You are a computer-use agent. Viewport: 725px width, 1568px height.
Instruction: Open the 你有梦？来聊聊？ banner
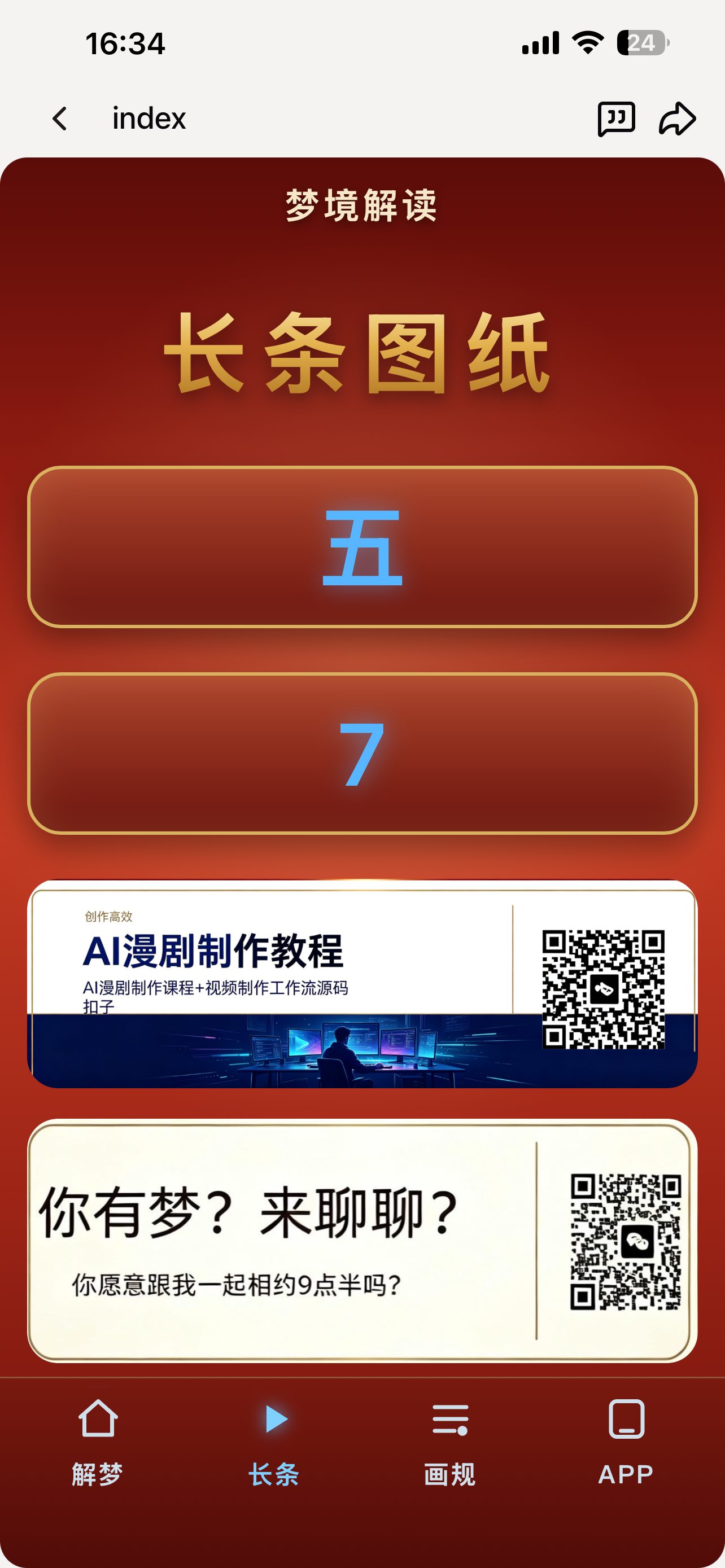pyautogui.click(x=362, y=1240)
